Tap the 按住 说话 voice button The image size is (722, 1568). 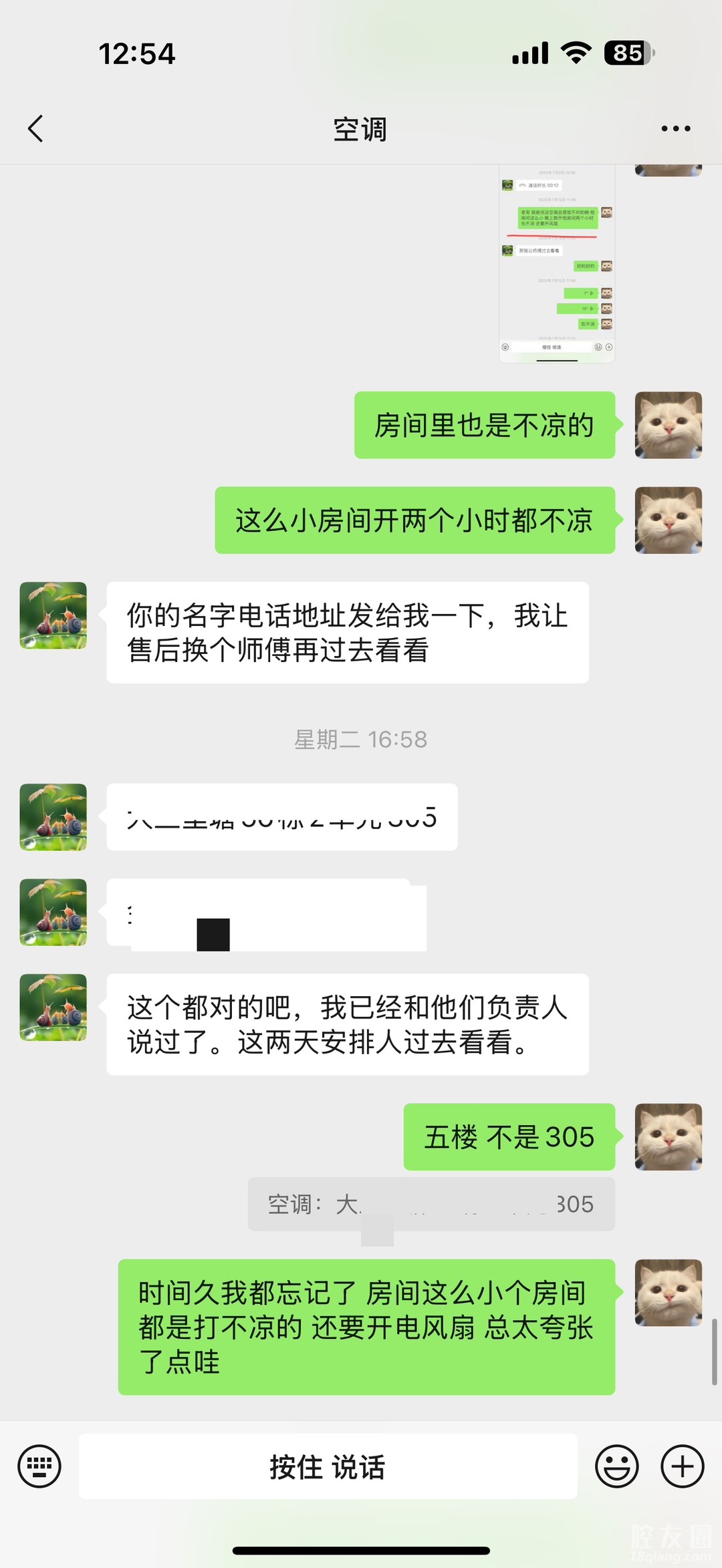pos(328,1466)
